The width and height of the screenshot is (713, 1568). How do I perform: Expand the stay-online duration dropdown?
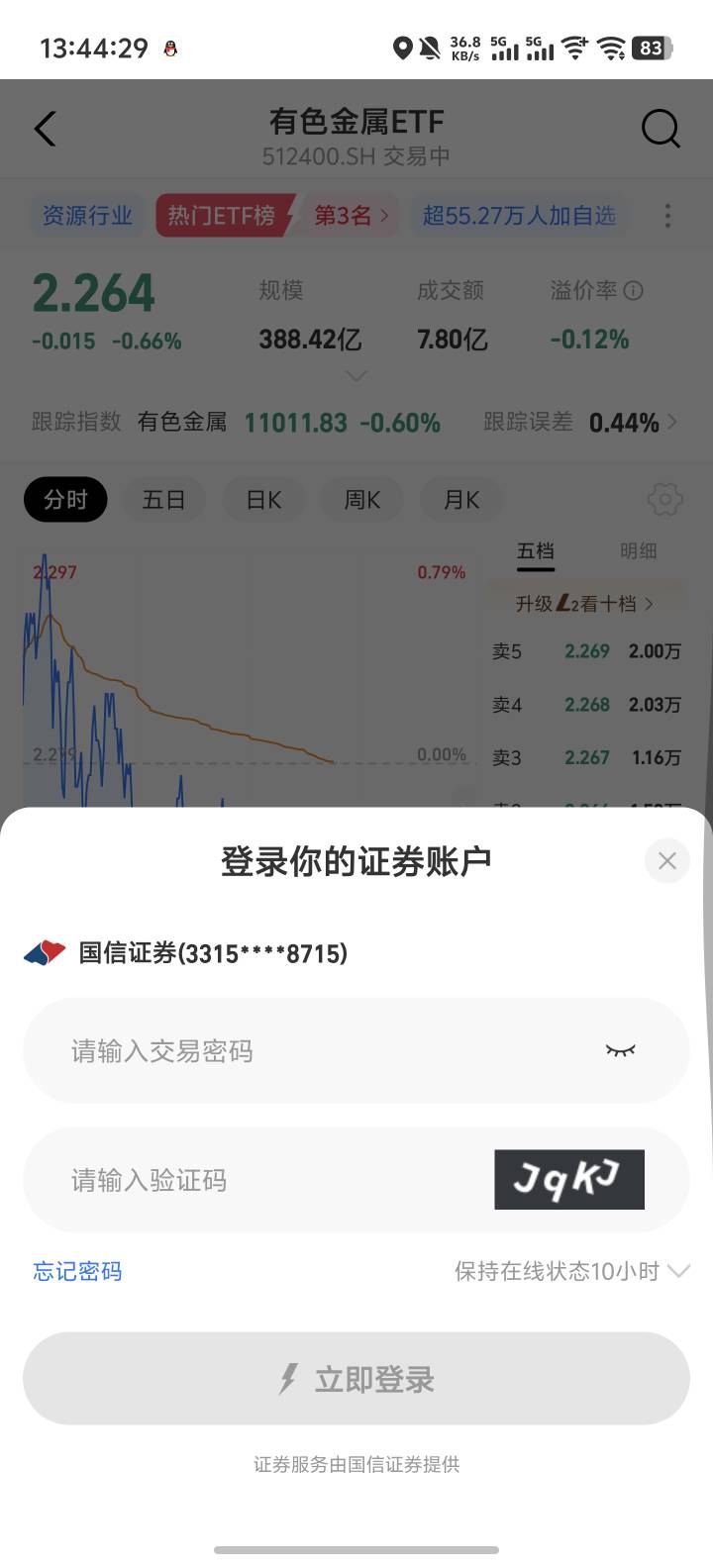[x=572, y=1271]
